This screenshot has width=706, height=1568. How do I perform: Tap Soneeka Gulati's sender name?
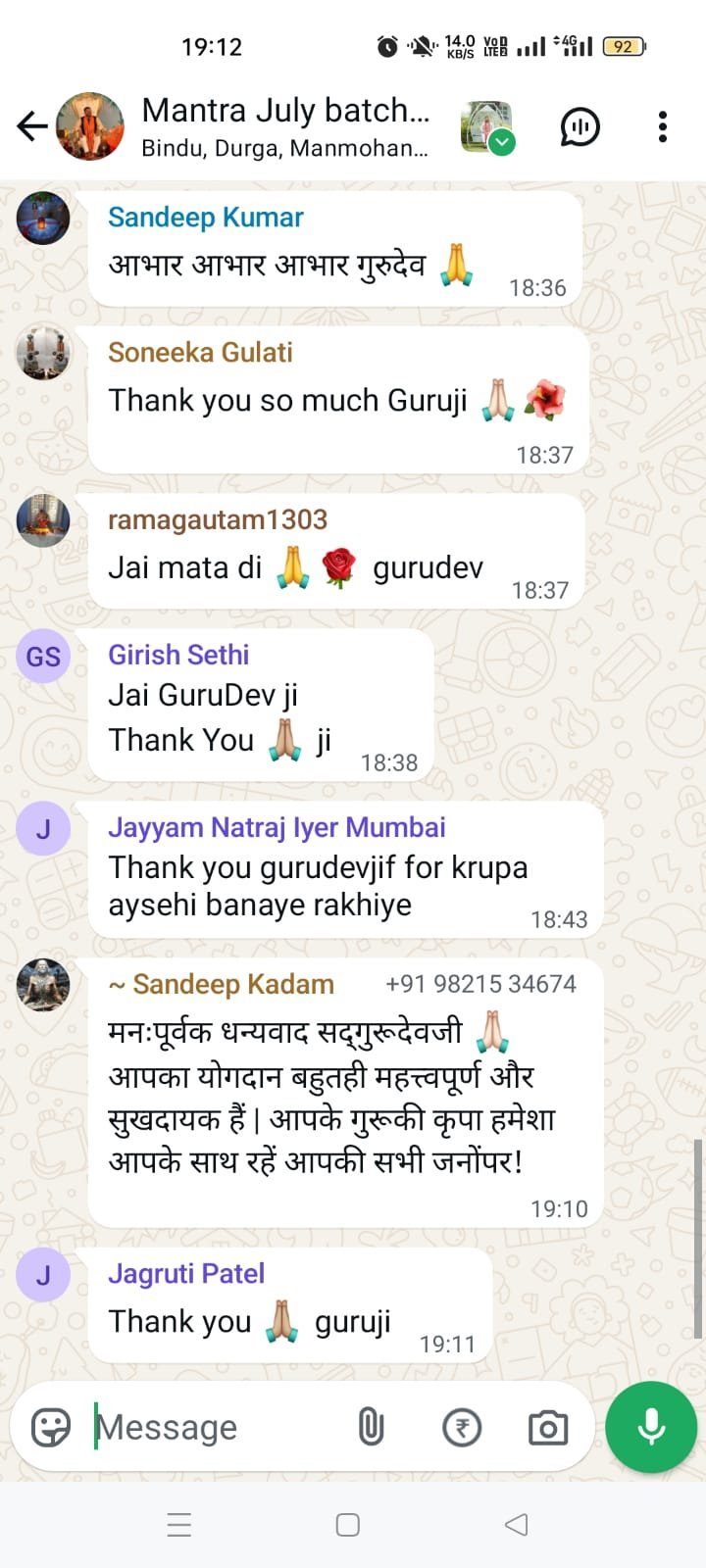click(200, 352)
